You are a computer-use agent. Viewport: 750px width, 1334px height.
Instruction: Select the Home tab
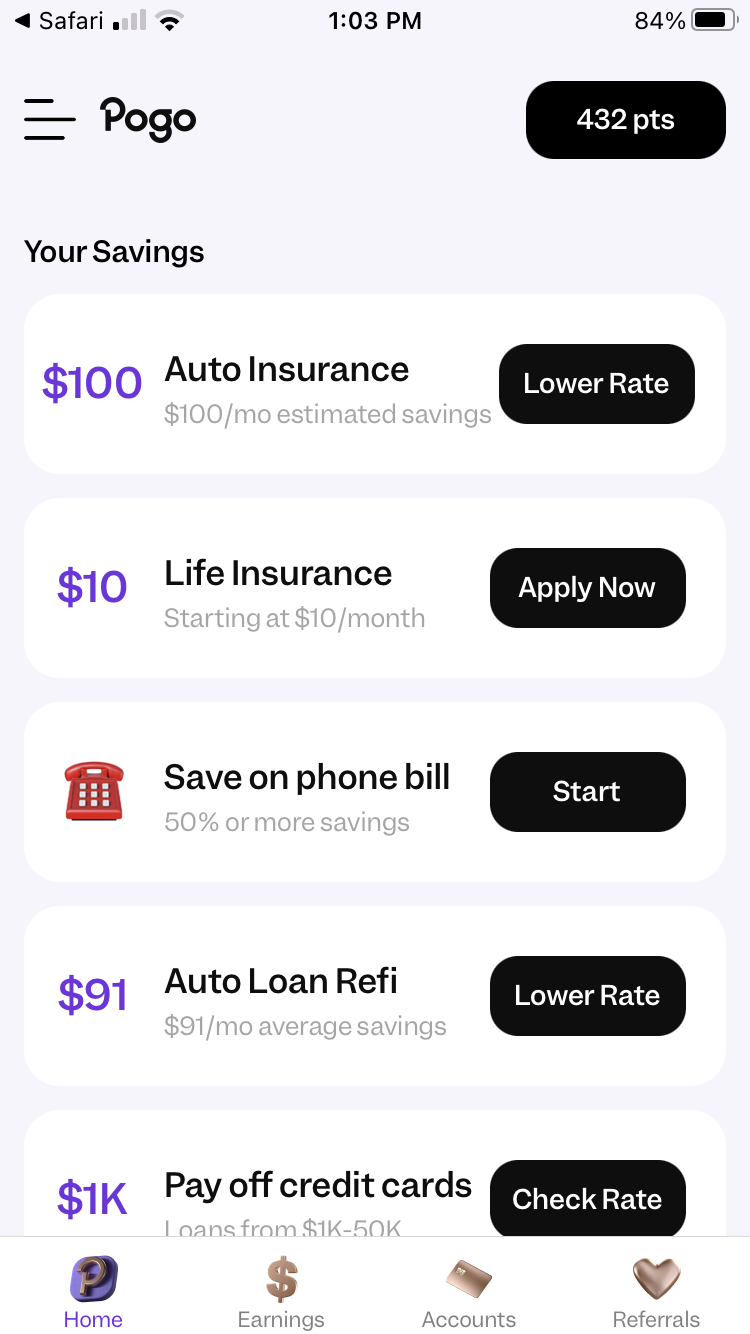click(93, 1293)
